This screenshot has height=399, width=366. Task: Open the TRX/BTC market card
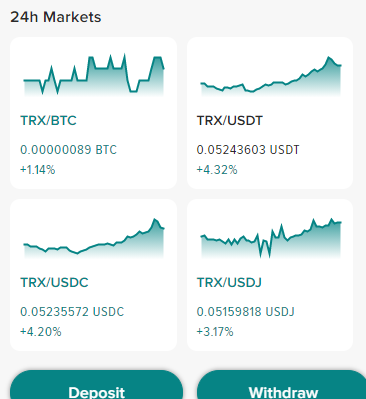(x=93, y=113)
